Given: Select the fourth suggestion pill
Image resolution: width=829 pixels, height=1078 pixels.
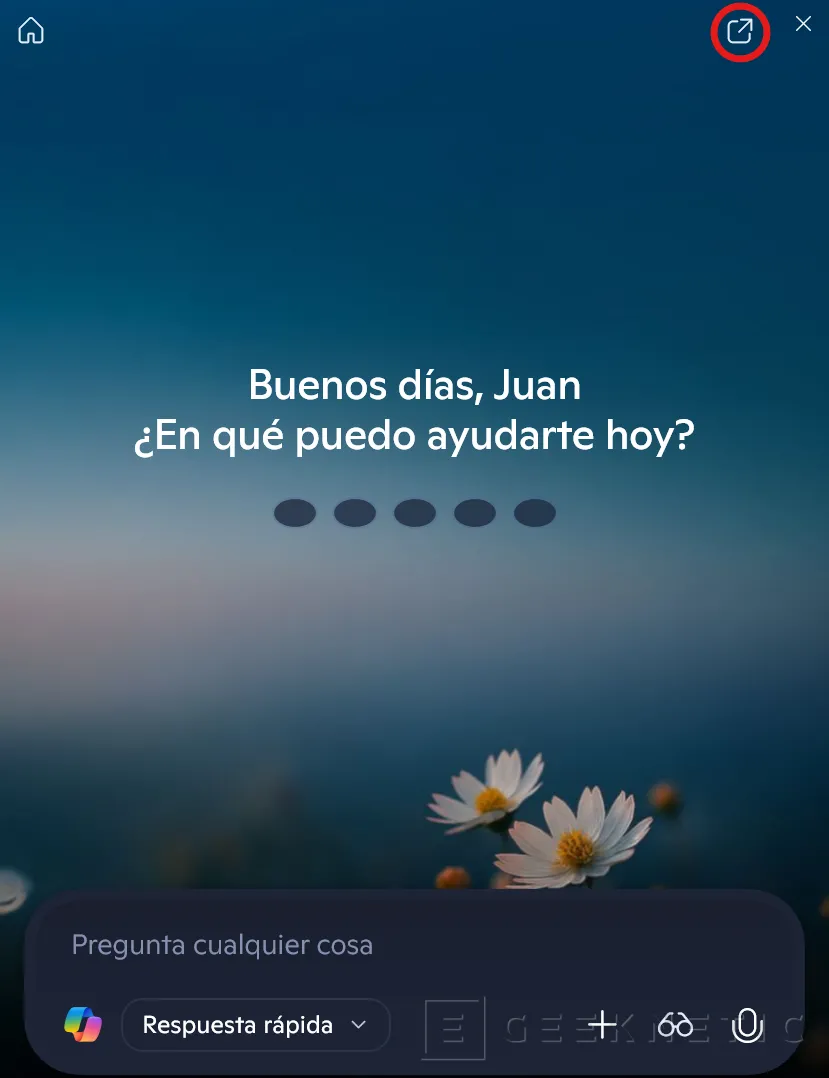Looking at the screenshot, I should click(475, 512).
